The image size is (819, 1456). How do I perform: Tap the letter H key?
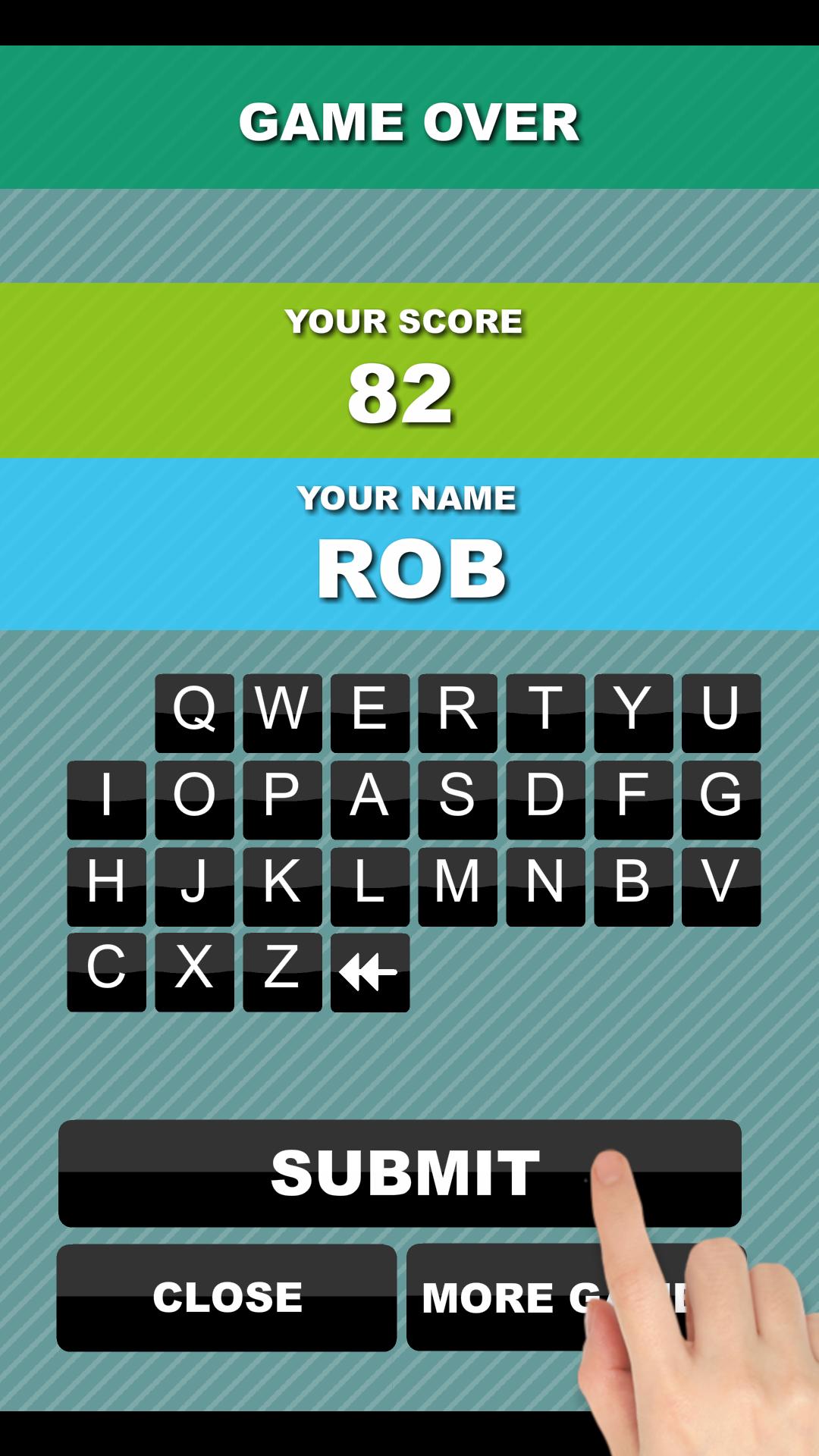(x=107, y=886)
